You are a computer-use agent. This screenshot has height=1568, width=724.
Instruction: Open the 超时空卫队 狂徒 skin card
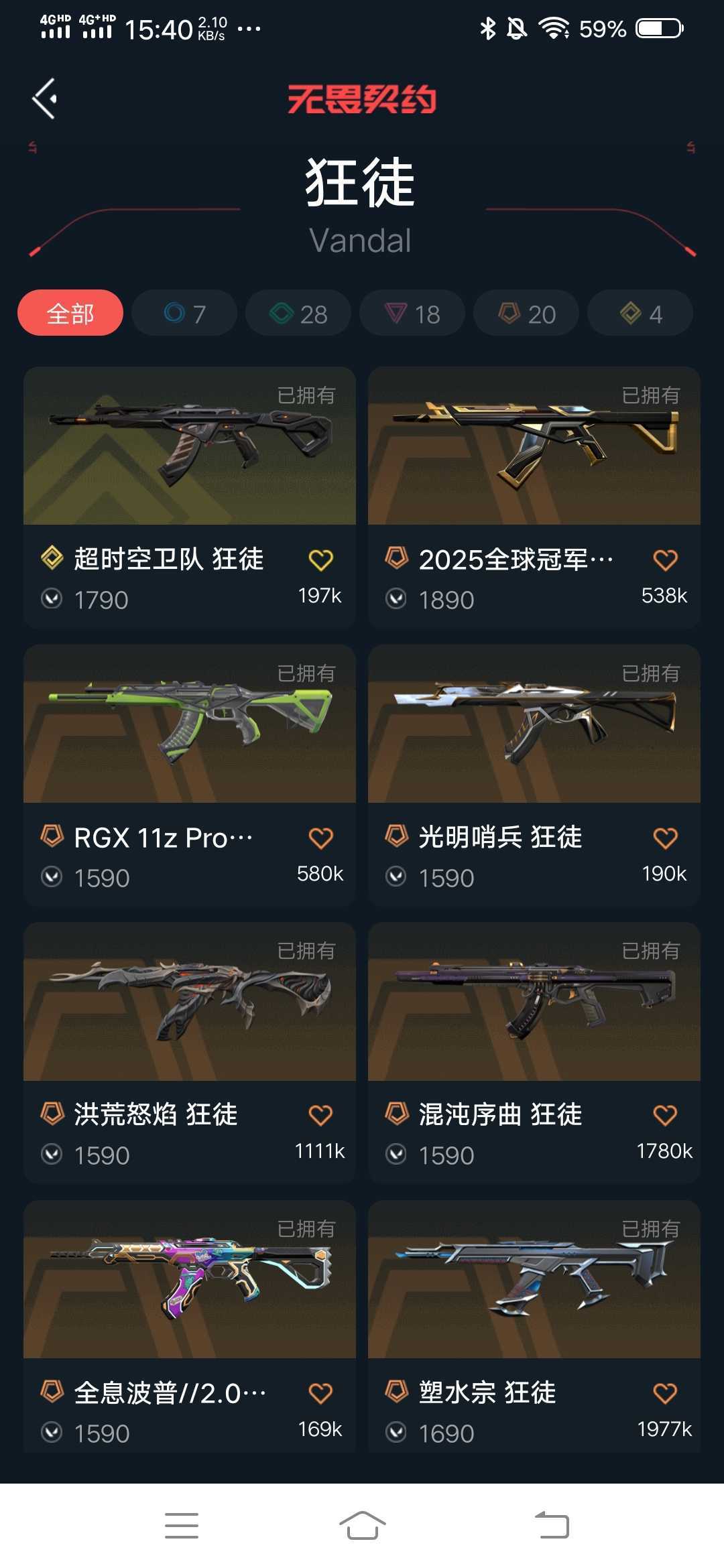tap(189, 447)
